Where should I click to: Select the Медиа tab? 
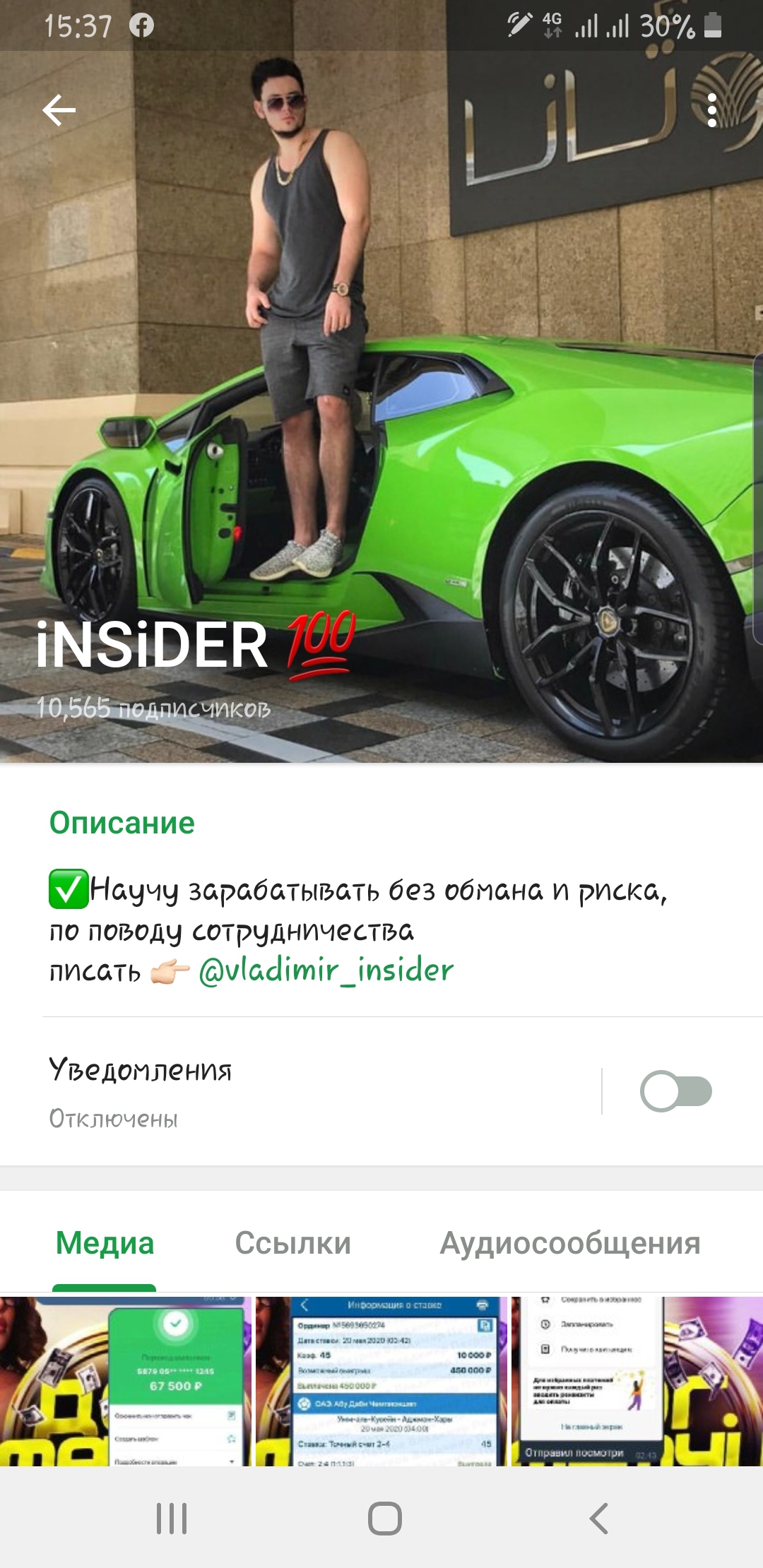[105, 1243]
